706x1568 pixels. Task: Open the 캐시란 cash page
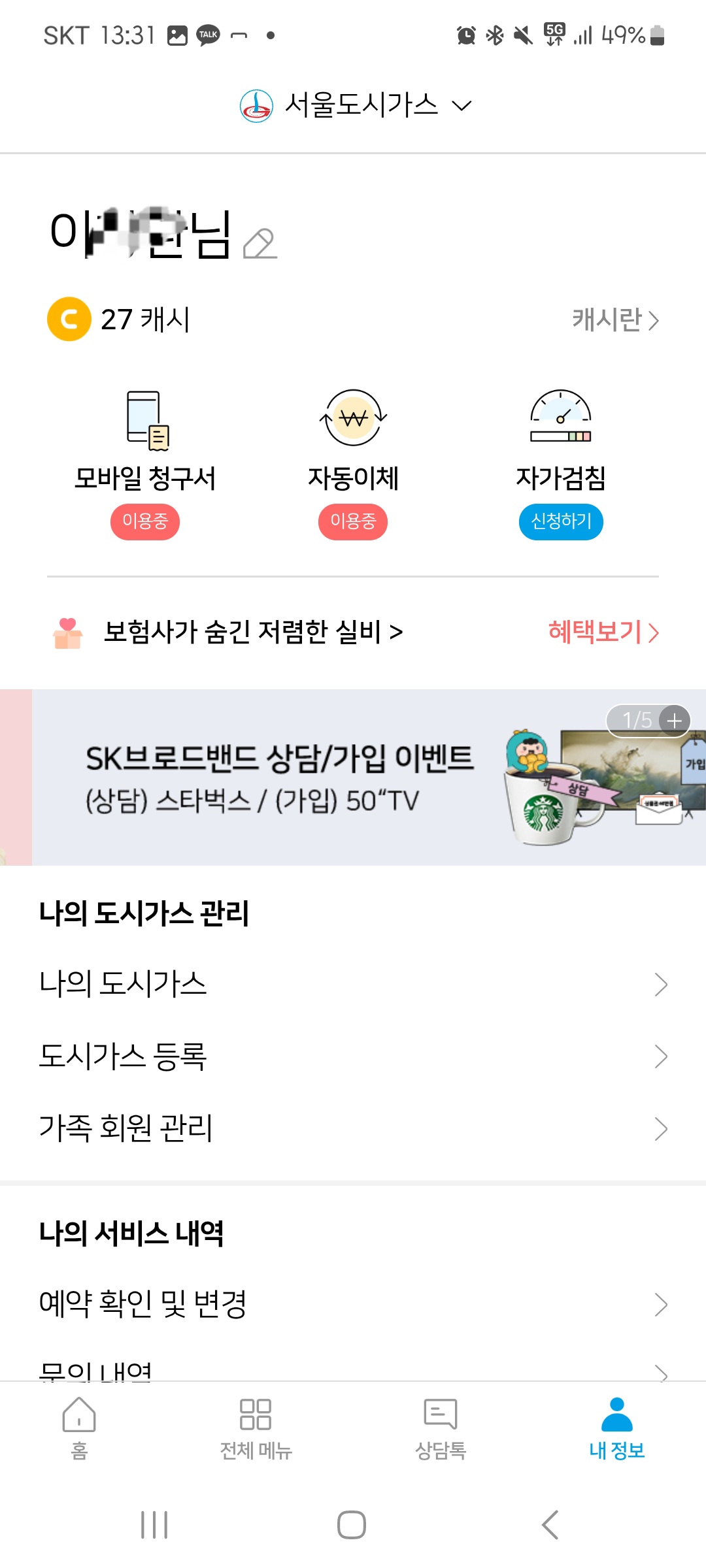click(x=614, y=319)
